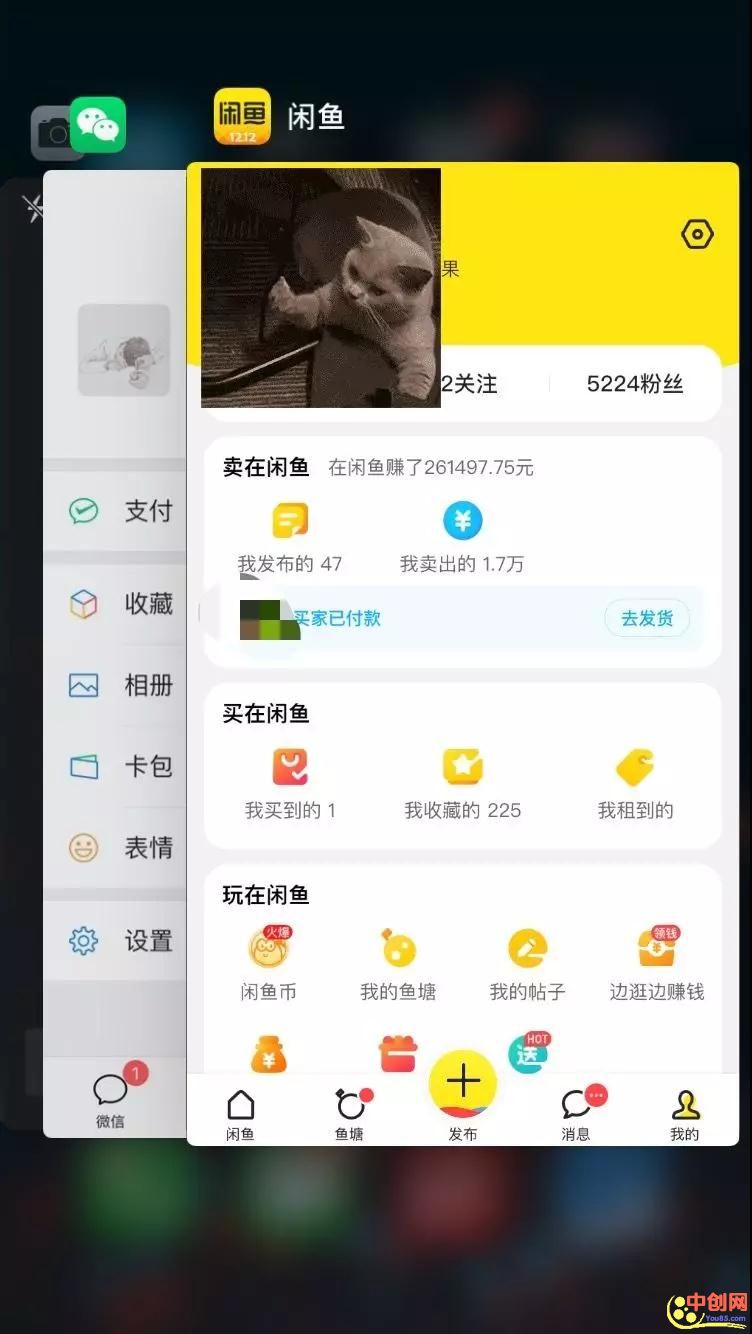Switch to the 消息 messages tab
Viewport: 752px width, 1334px height.
coord(576,1114)
